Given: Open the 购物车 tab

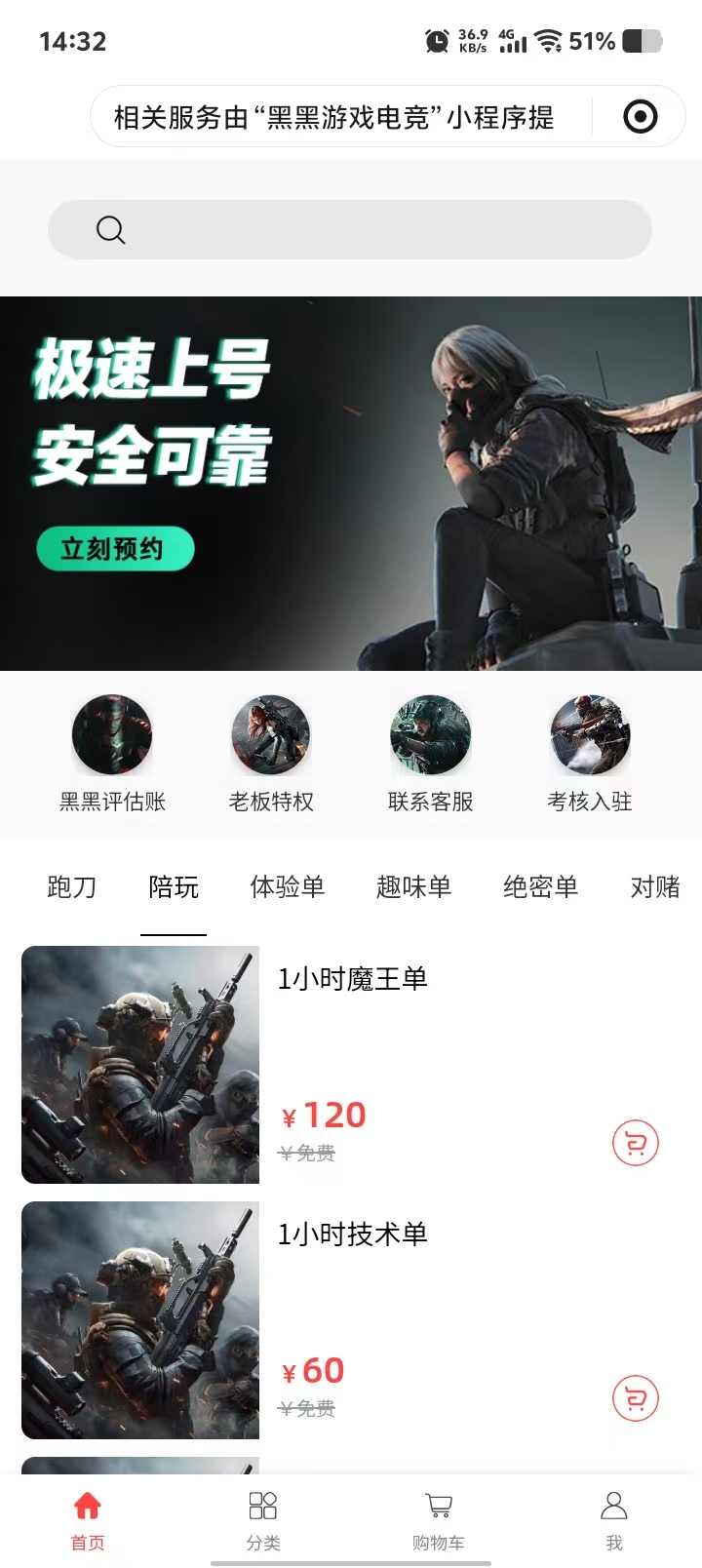Looking at the screenshot, I should (439, 1519).
